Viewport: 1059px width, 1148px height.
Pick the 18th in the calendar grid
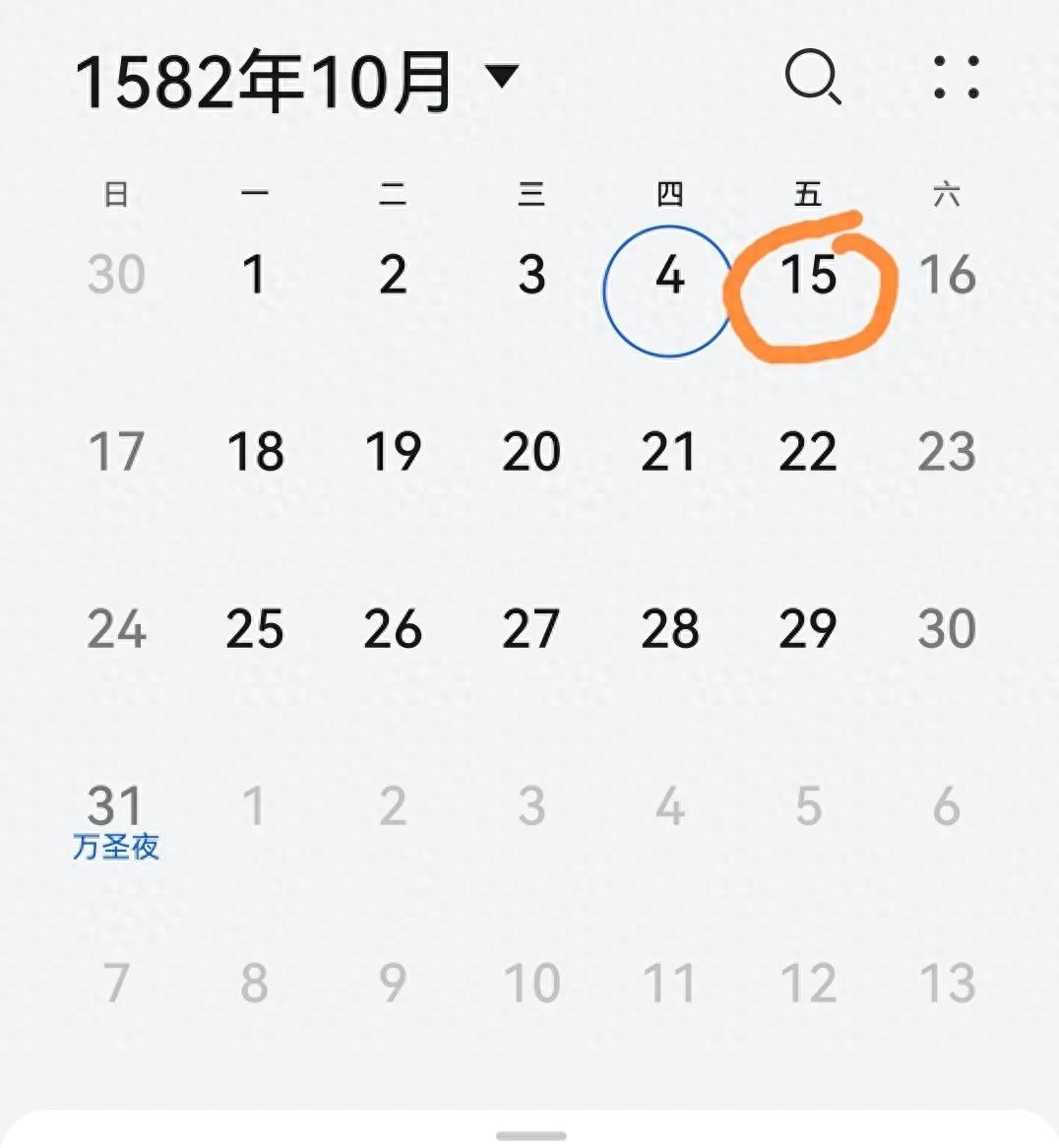[255, 453]
